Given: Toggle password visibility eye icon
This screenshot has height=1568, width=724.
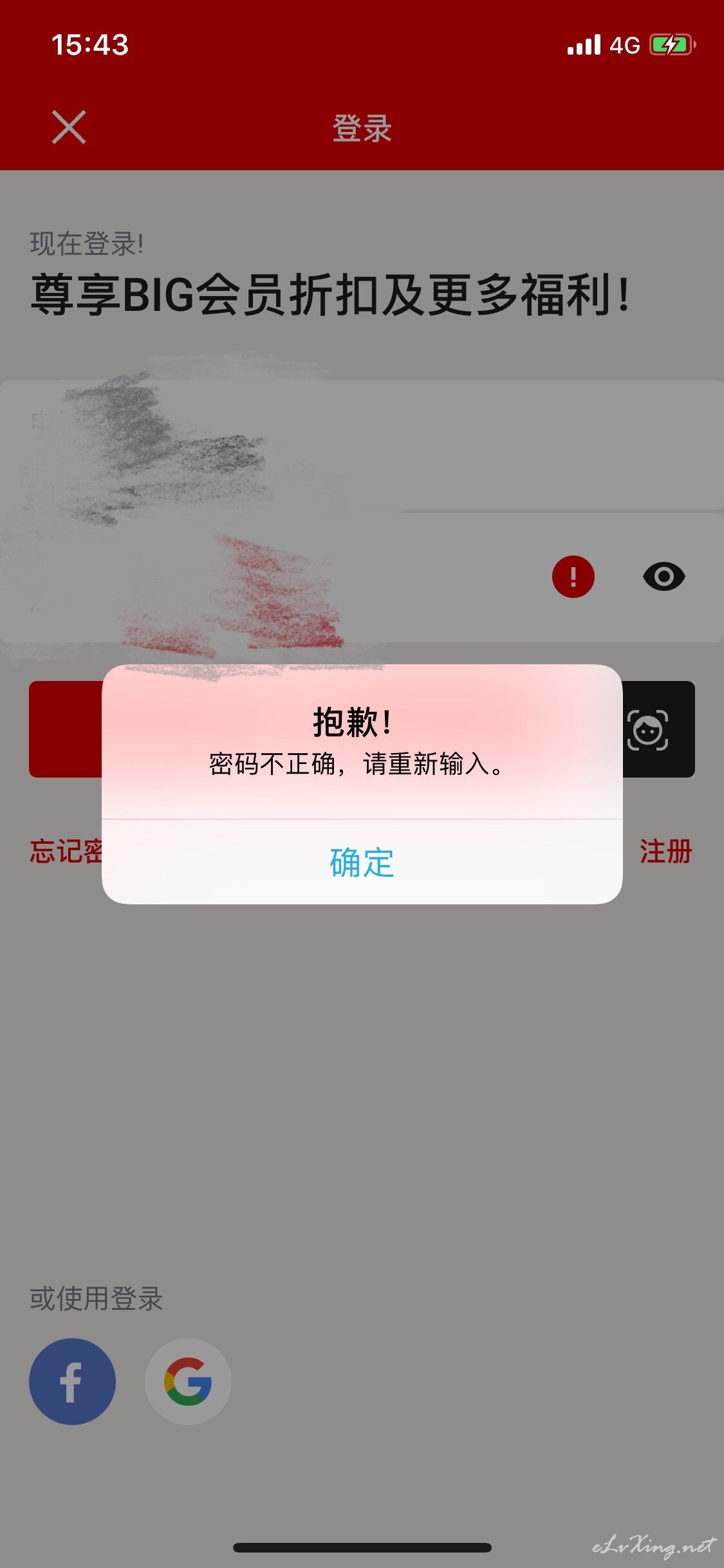Looking at the screenshot, I should click(x=664, y=576).
